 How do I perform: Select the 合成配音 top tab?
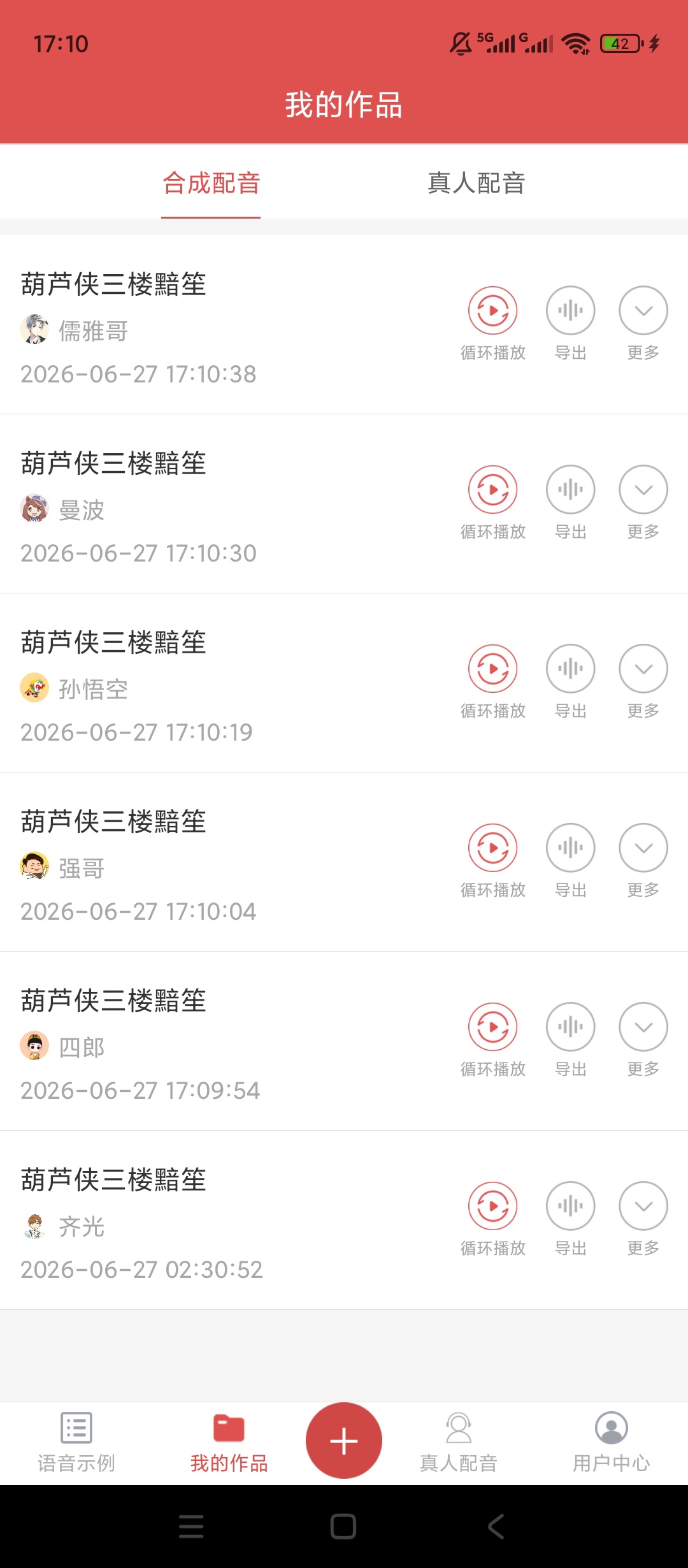click(211, 183)
